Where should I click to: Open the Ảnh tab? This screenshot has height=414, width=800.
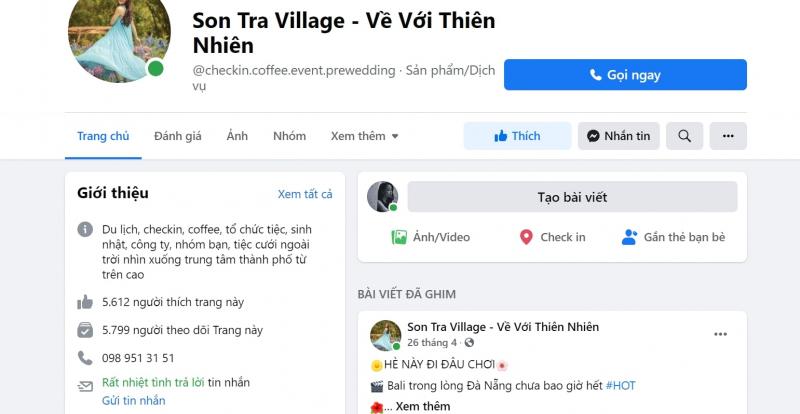tap(237, 136)
